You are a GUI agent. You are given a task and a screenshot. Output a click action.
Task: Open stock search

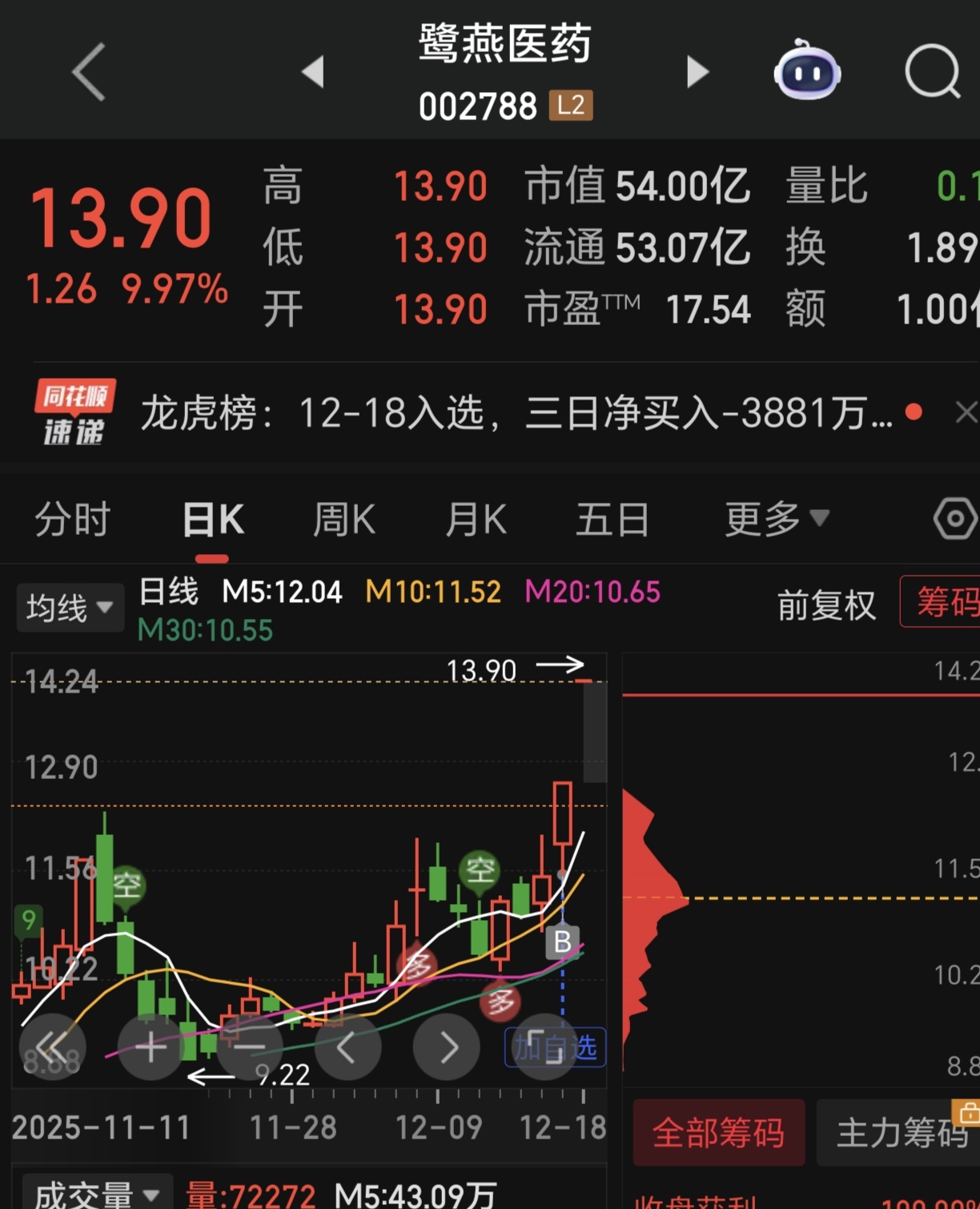(x=933, y=72)
